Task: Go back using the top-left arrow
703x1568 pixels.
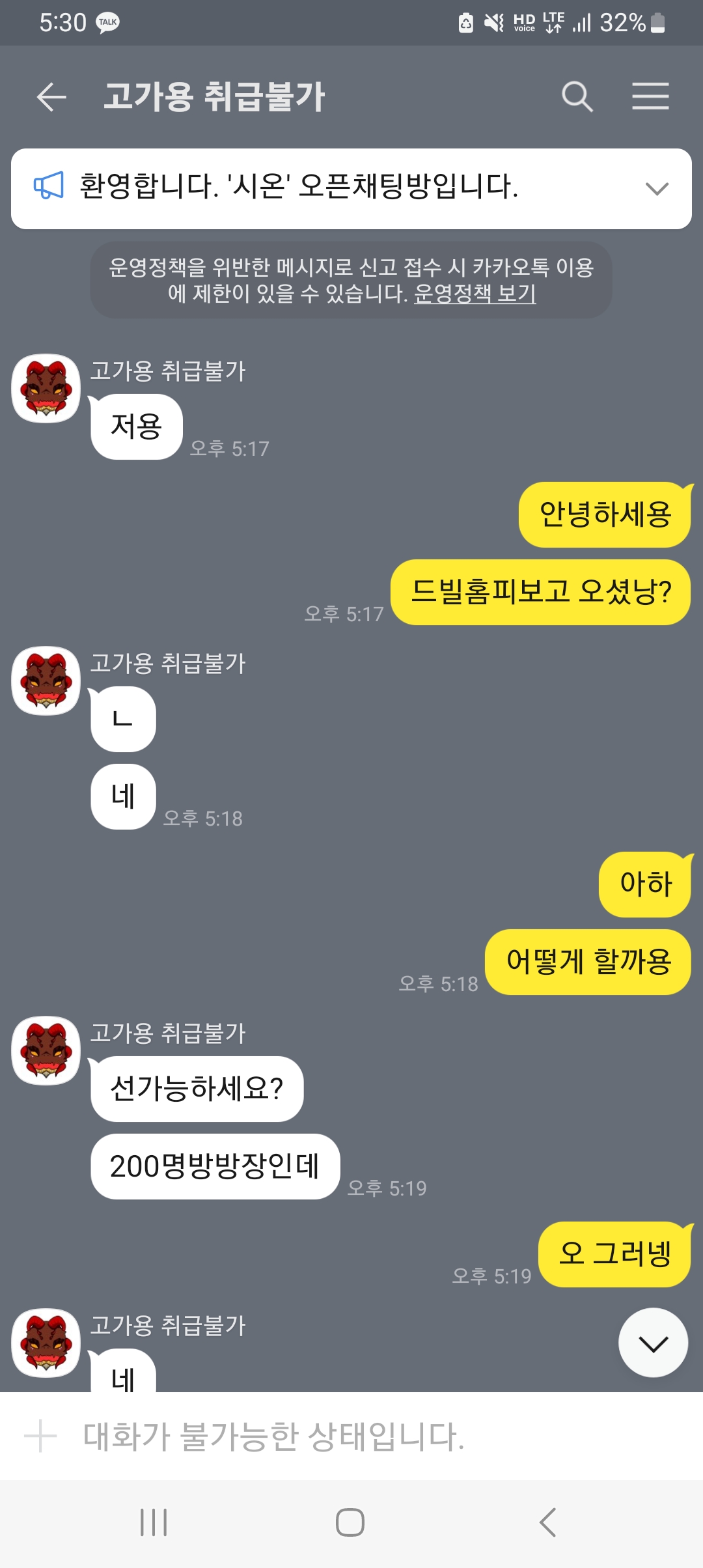Action: (x=51, y=97)
